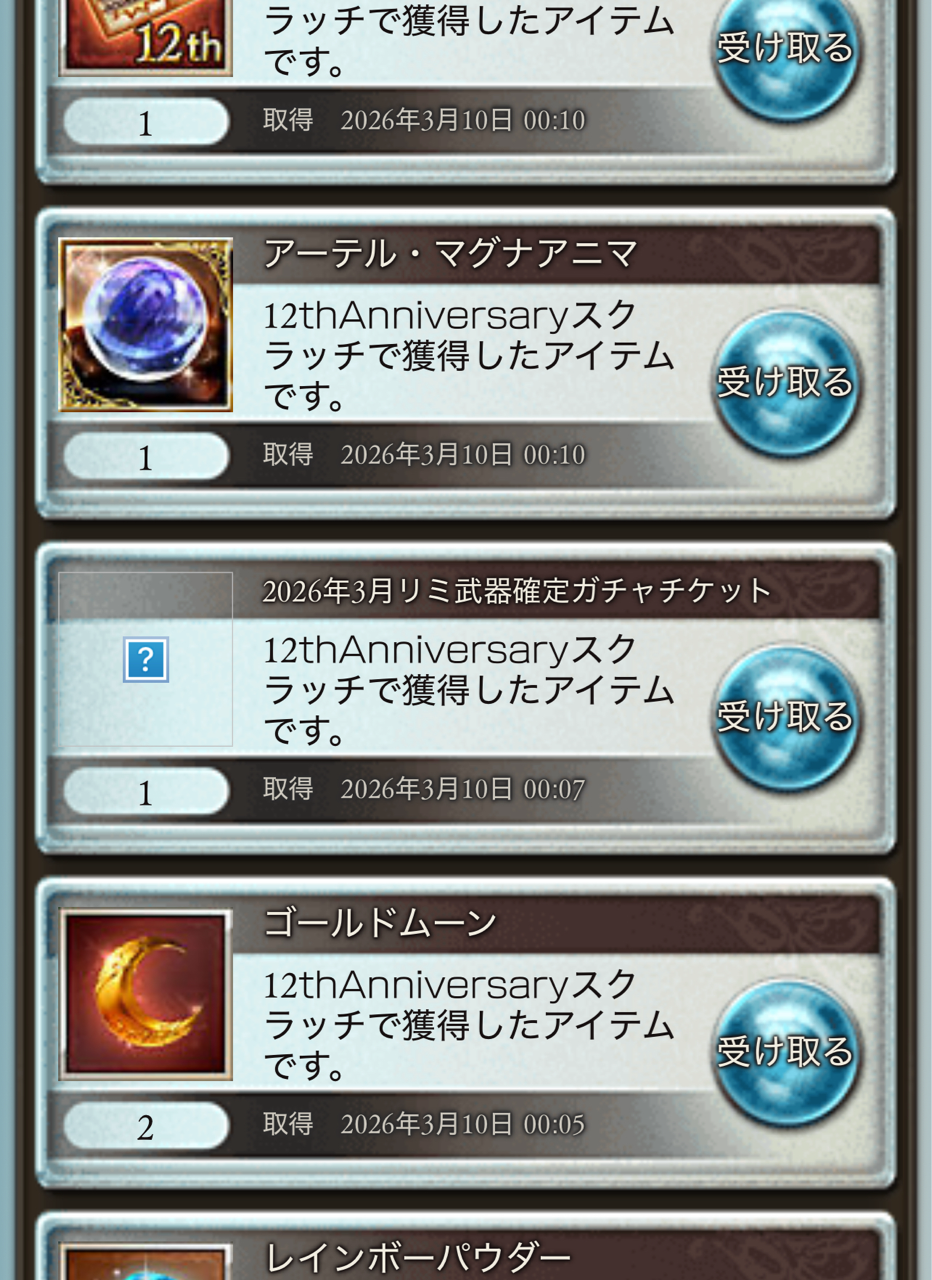The width and height of the screenshot is (932, 1280).
Task: Claim the 2026年3月リミ武器確定ガチャチケット
Action: [786, 718]
